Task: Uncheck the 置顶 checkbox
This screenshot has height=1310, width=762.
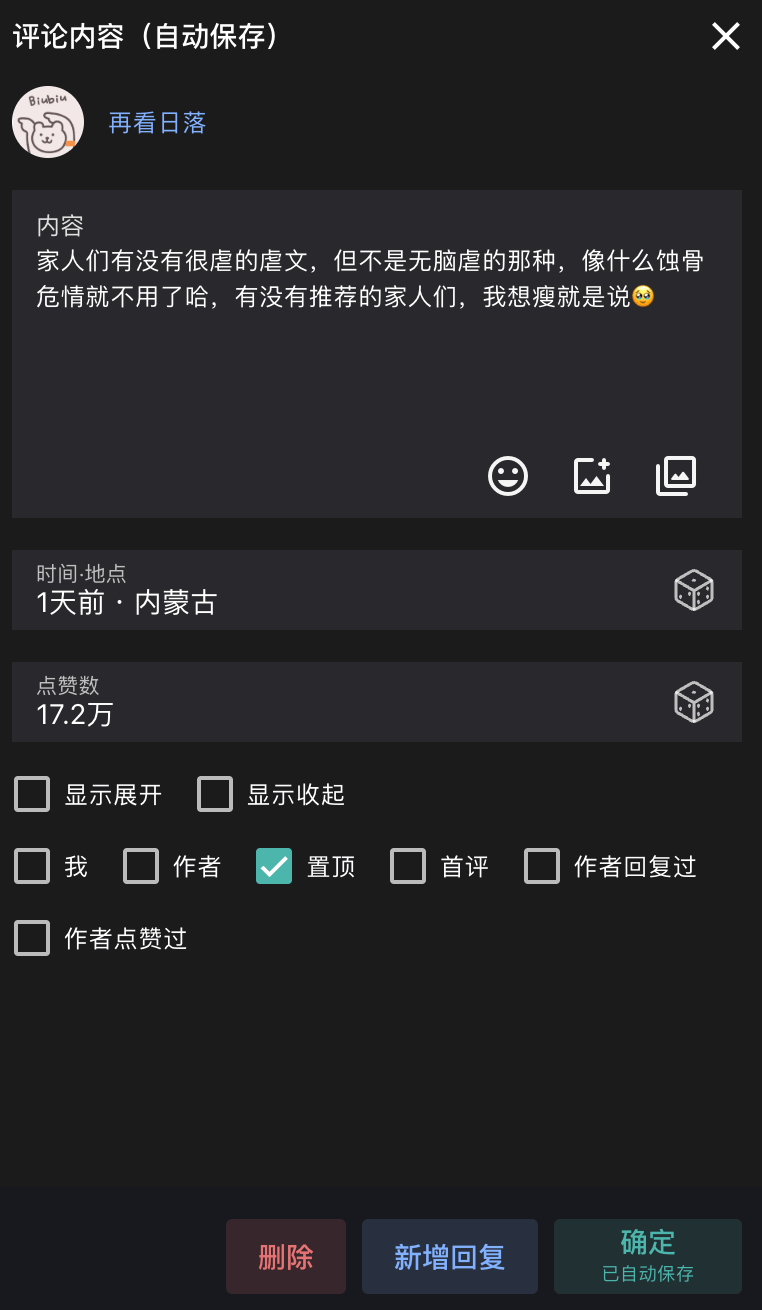Action: point(273,866)
